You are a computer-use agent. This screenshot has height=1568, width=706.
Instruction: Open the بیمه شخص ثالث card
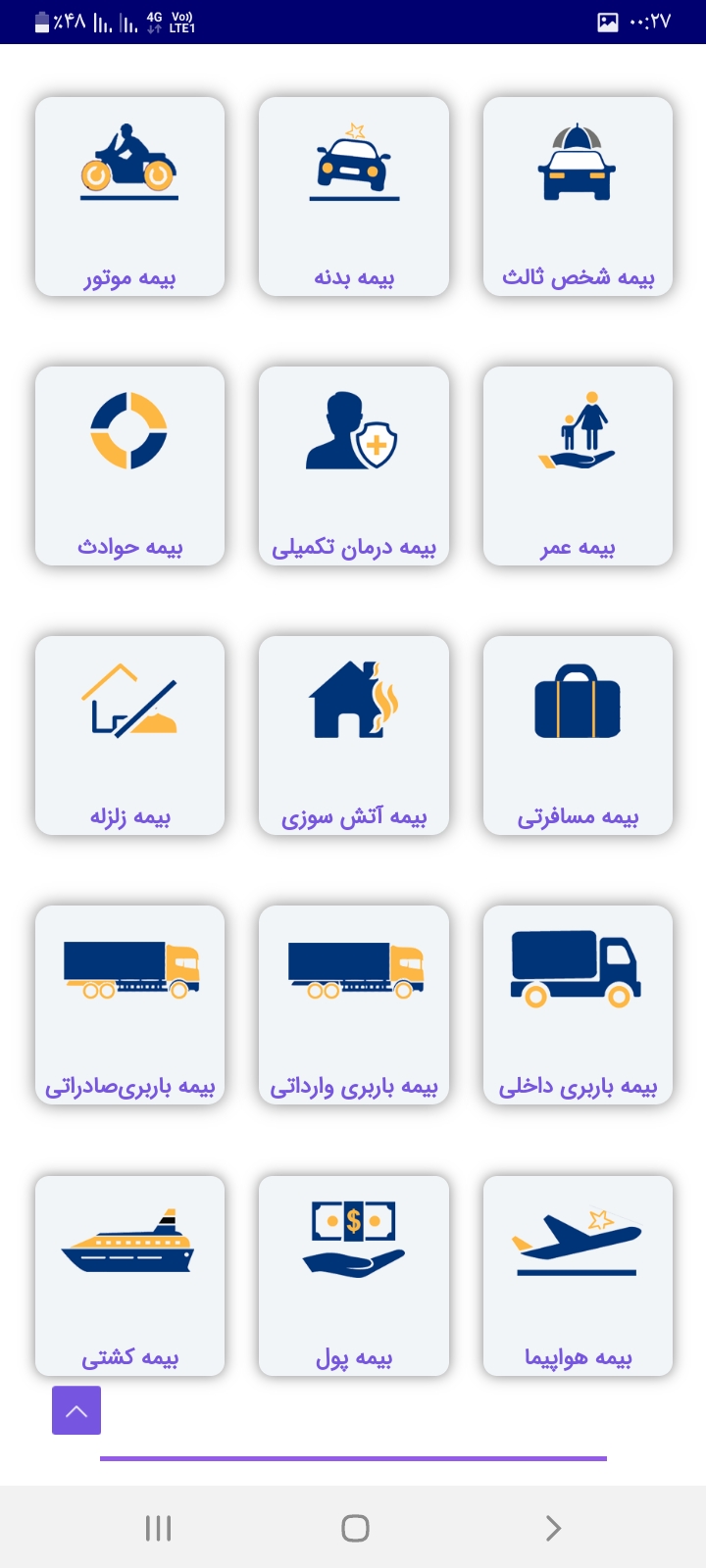tap(578, 196)
